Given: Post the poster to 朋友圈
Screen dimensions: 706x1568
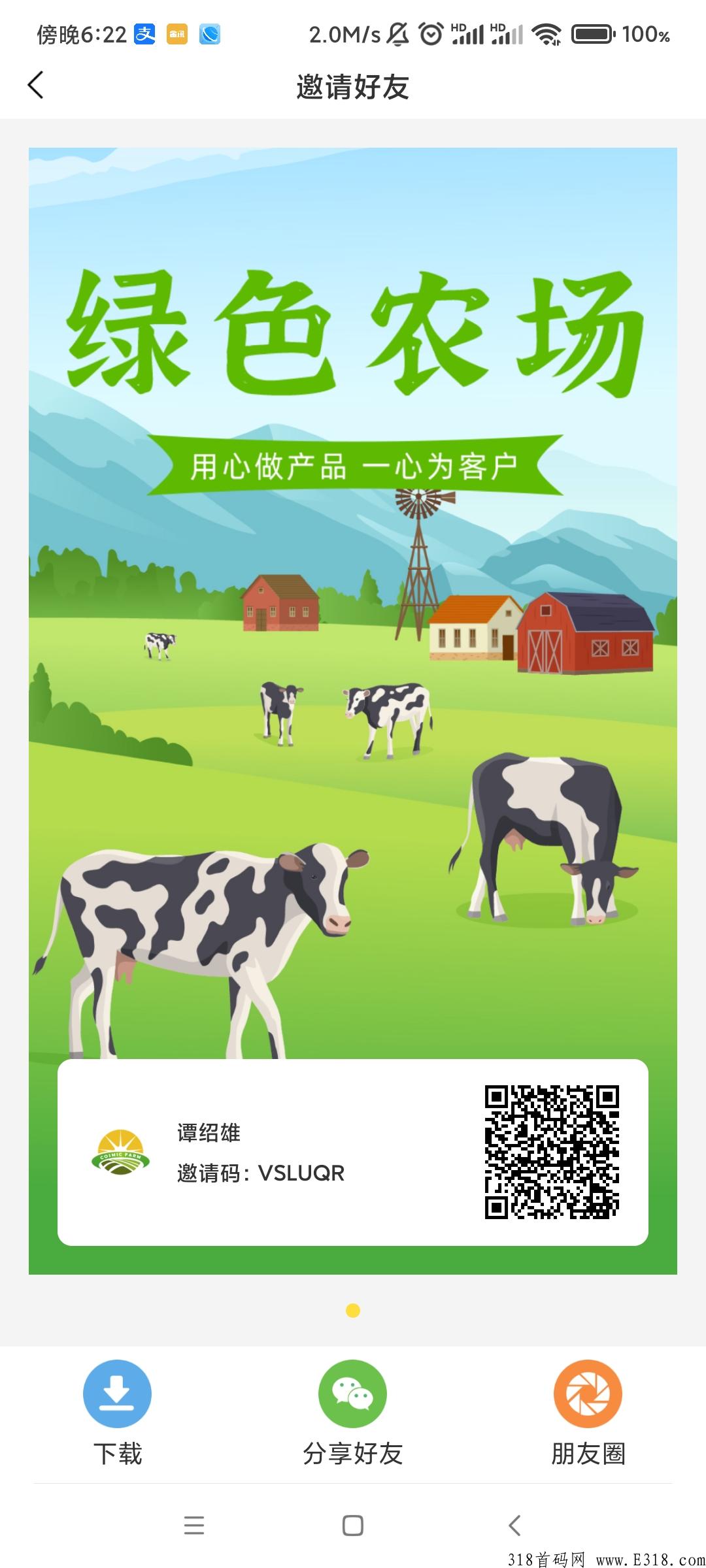Looking at the screenshot, I should click(588, 1413).
